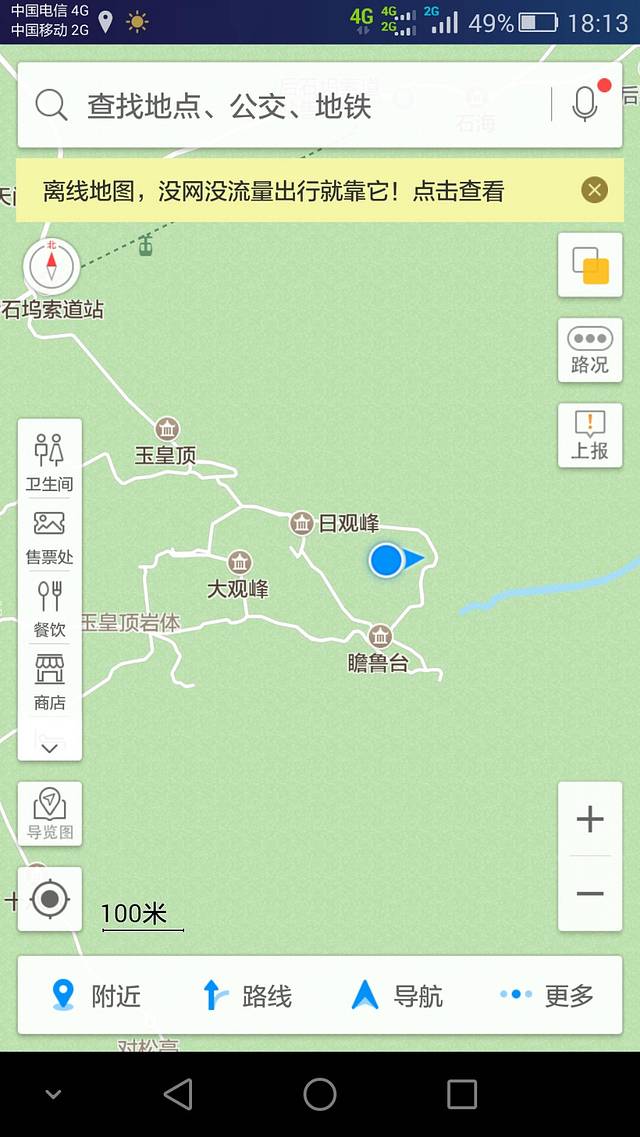
Task: Find 餐饮 dining spots
Action: (49, 609)
